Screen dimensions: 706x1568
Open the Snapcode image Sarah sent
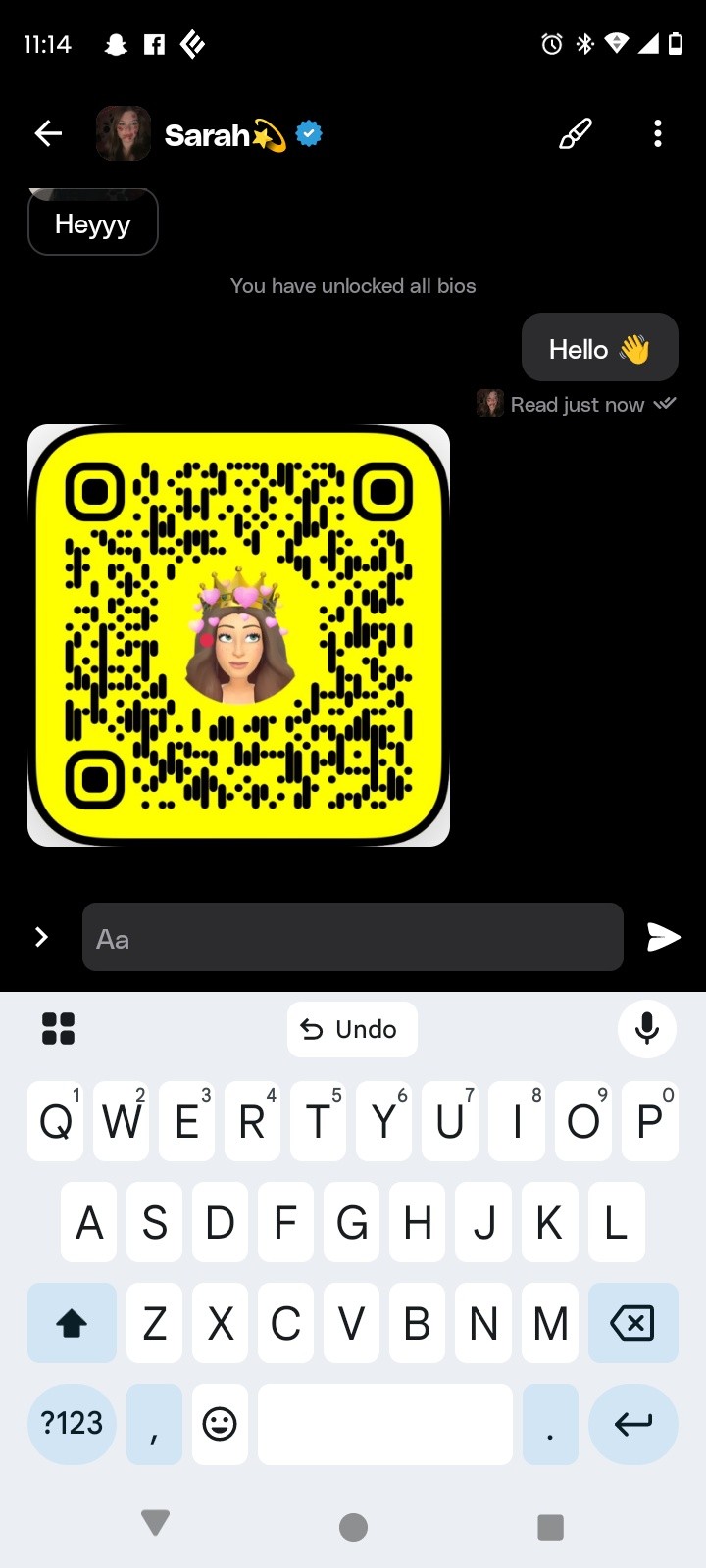[x=238, y=635]
